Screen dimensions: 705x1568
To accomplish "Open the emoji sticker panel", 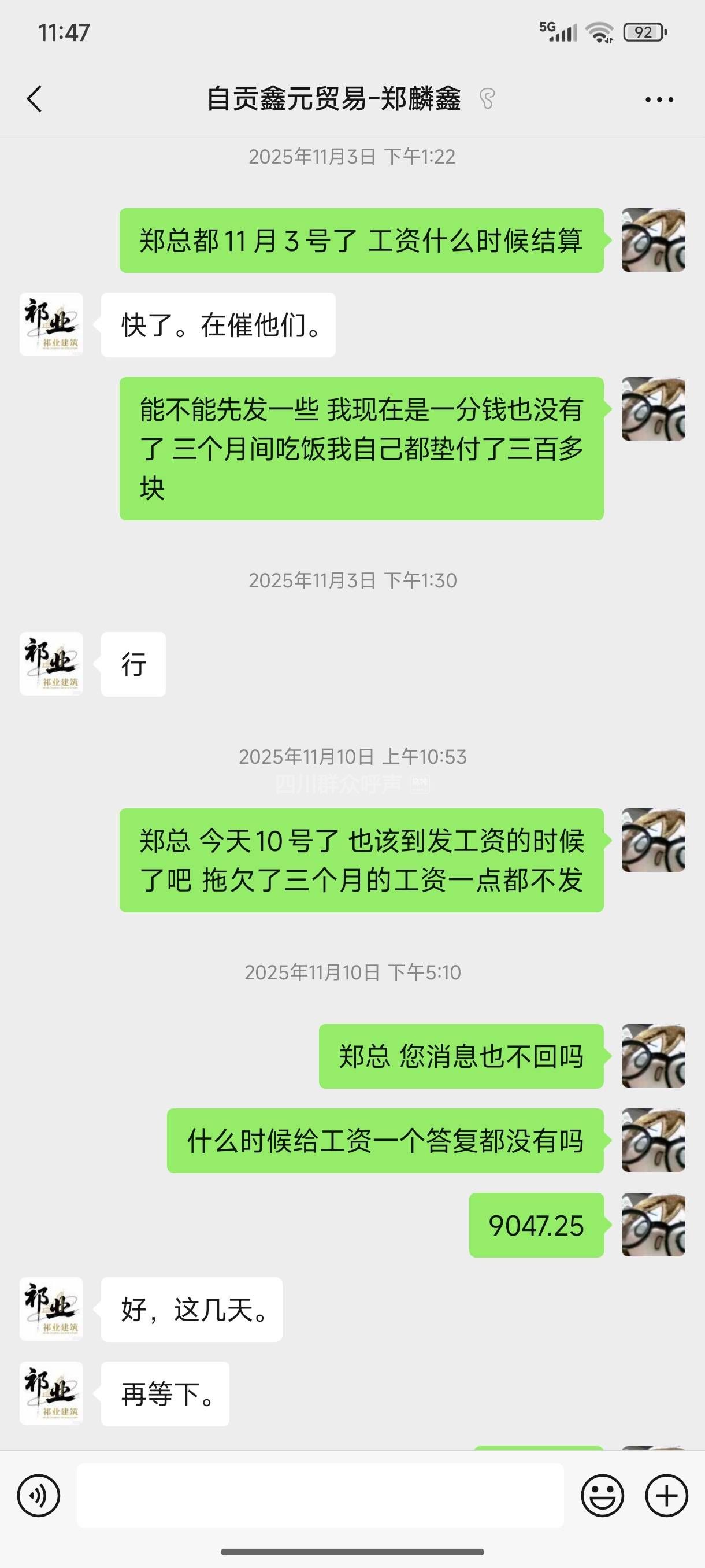I will (x=602, y=1496).
